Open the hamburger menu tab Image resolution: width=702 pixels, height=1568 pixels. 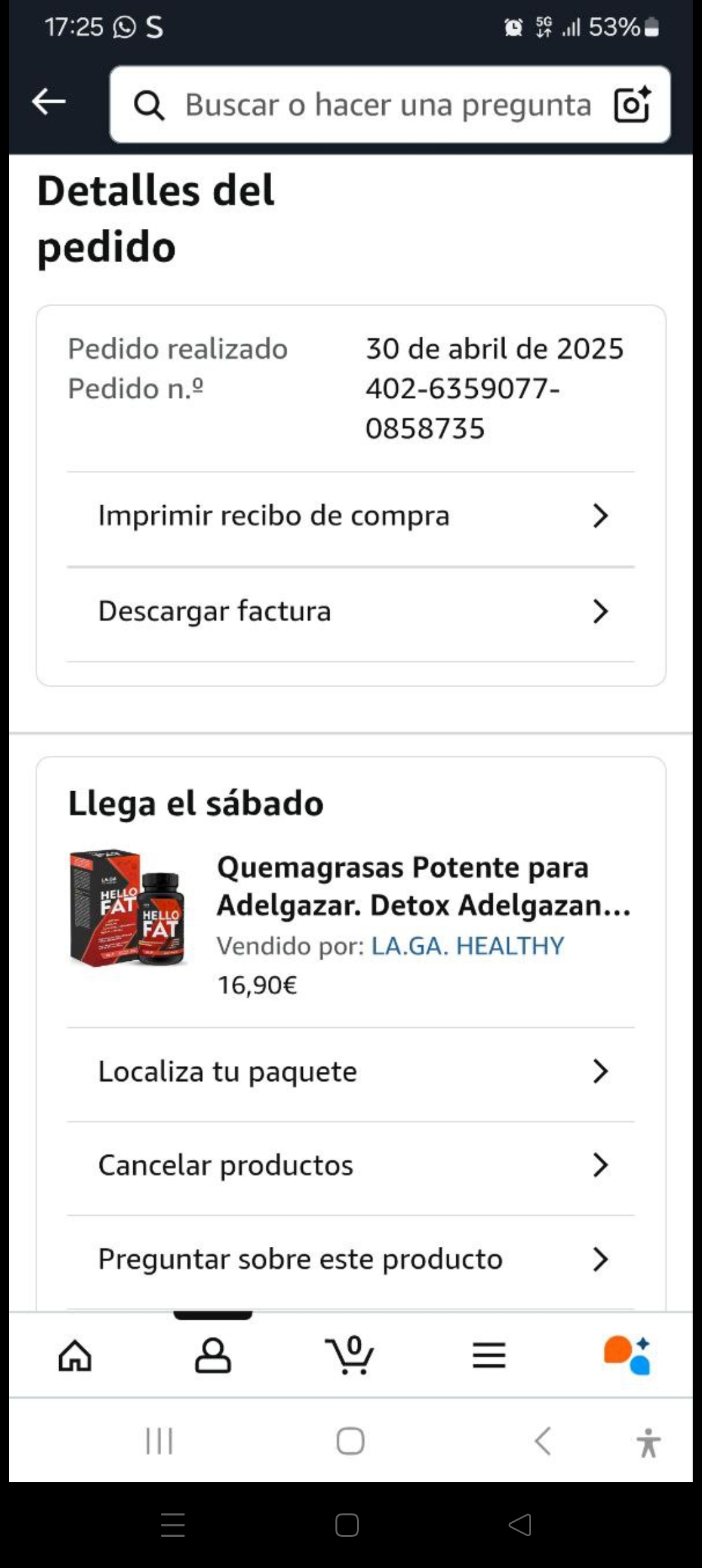tap(489, 1355)
